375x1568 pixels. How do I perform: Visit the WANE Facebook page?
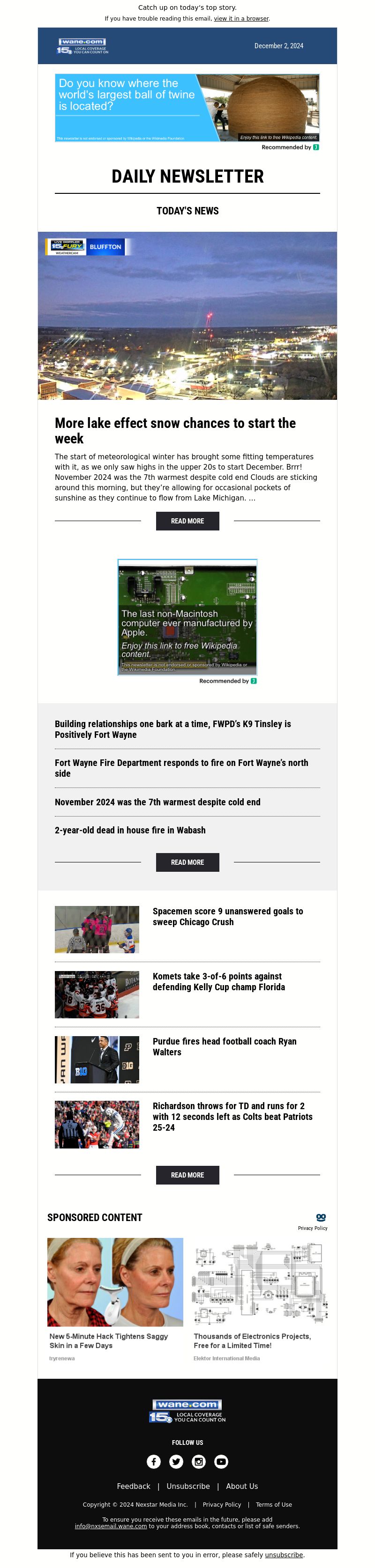154,1461
